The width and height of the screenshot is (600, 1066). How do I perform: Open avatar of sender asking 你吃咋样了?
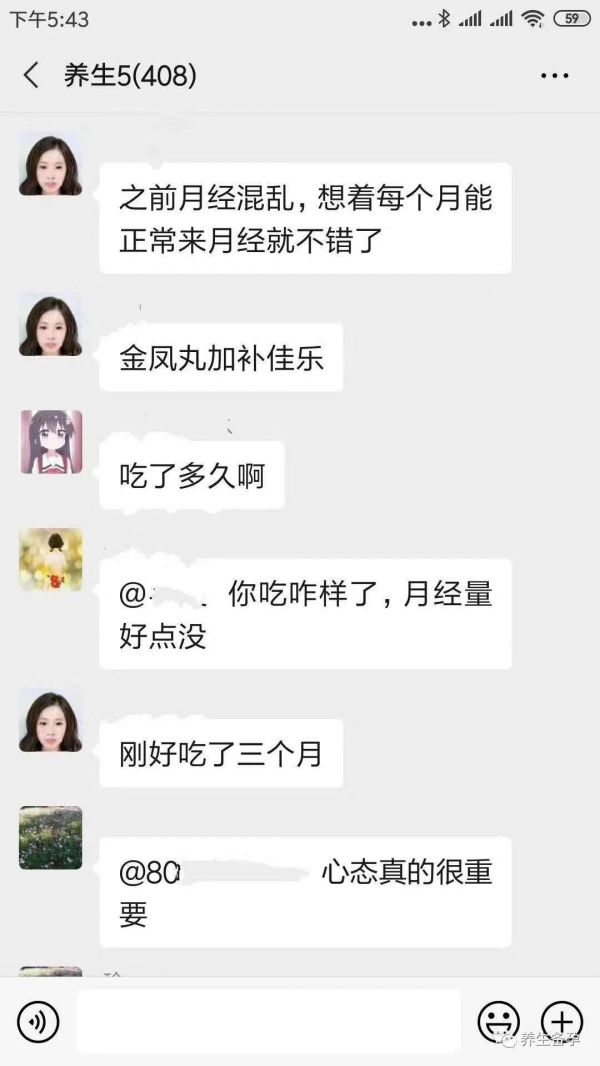[50, 559]
